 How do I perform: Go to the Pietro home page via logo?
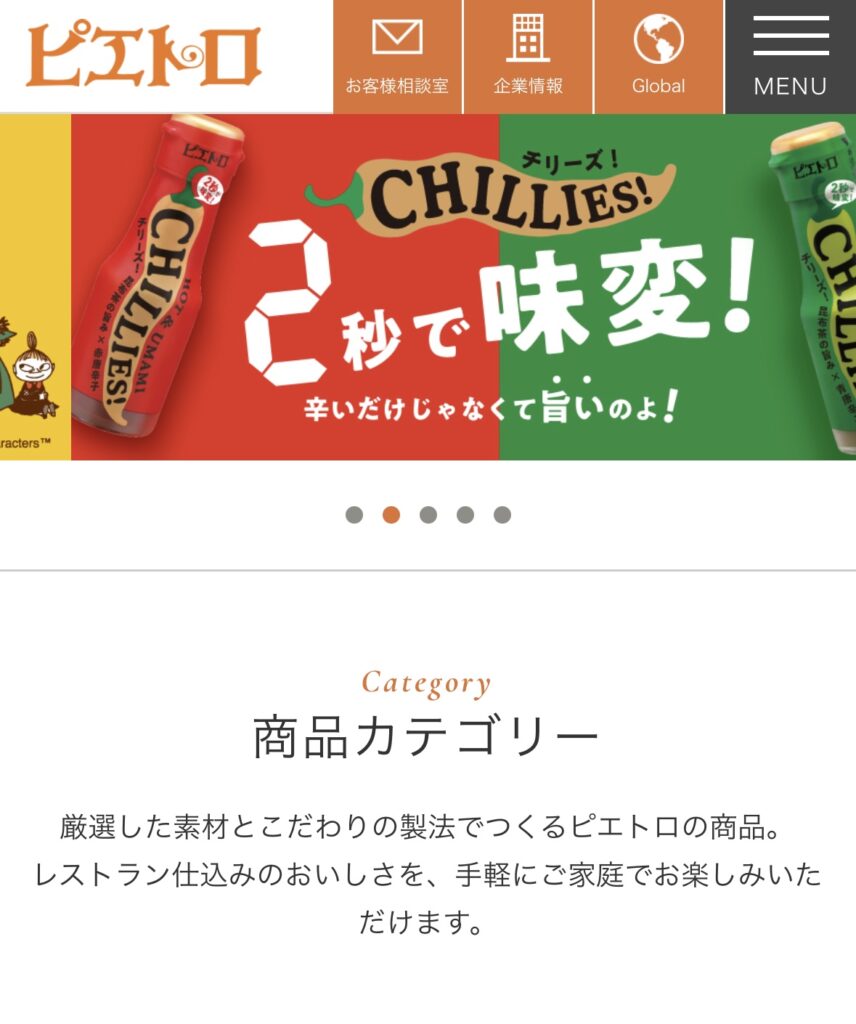coord(143,56)
